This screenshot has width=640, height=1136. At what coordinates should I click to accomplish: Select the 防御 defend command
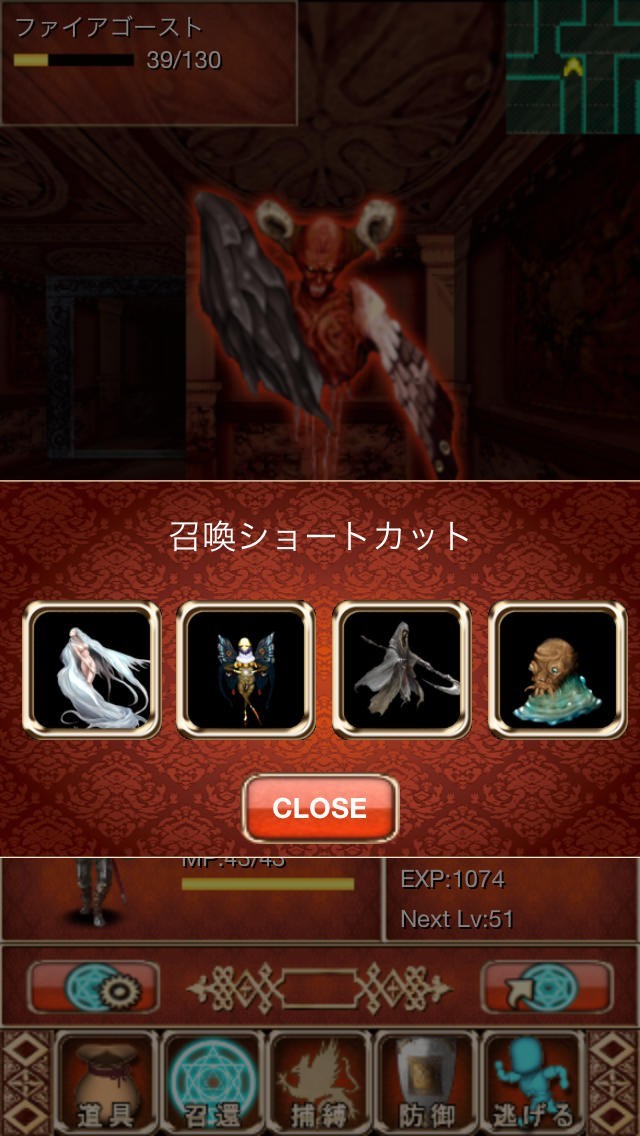pos(428,1083)
